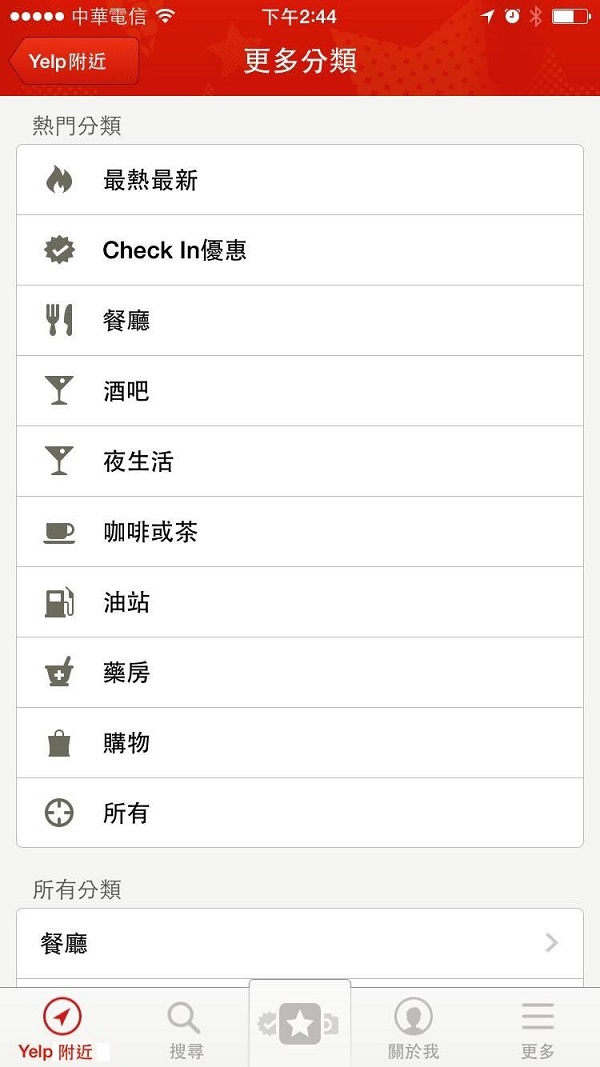Open 餐廳 in the 熱門分類 list
The width and height of the screenshot is (600, 1067).
click(300, 321)
